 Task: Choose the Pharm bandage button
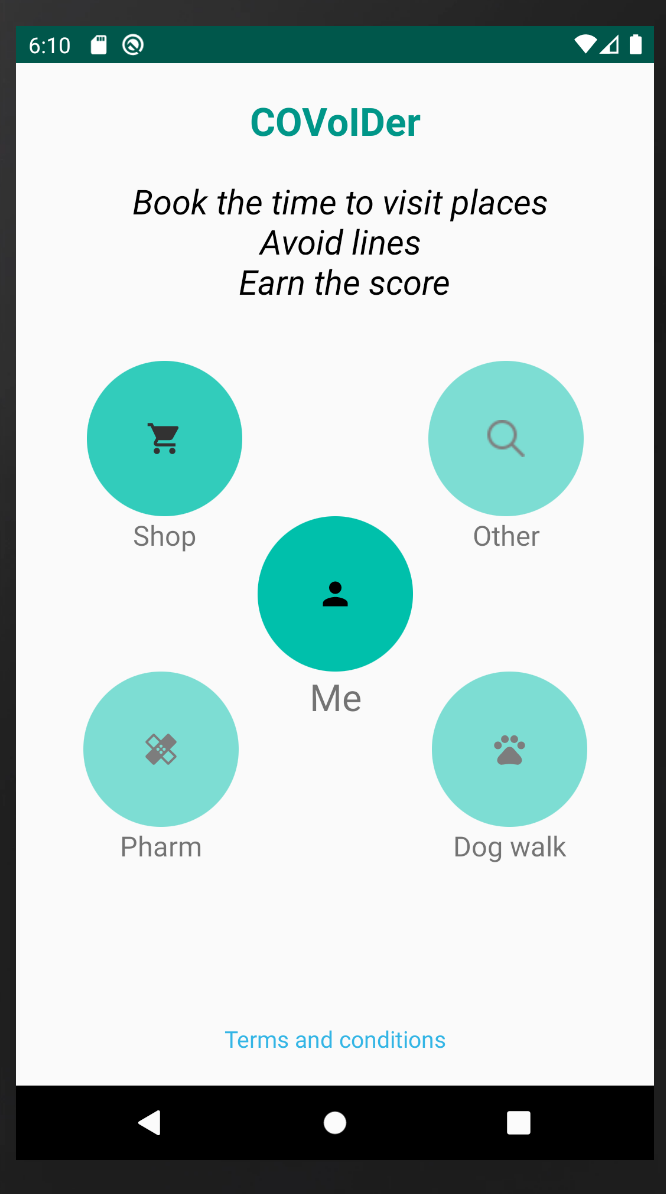(161, 749)
